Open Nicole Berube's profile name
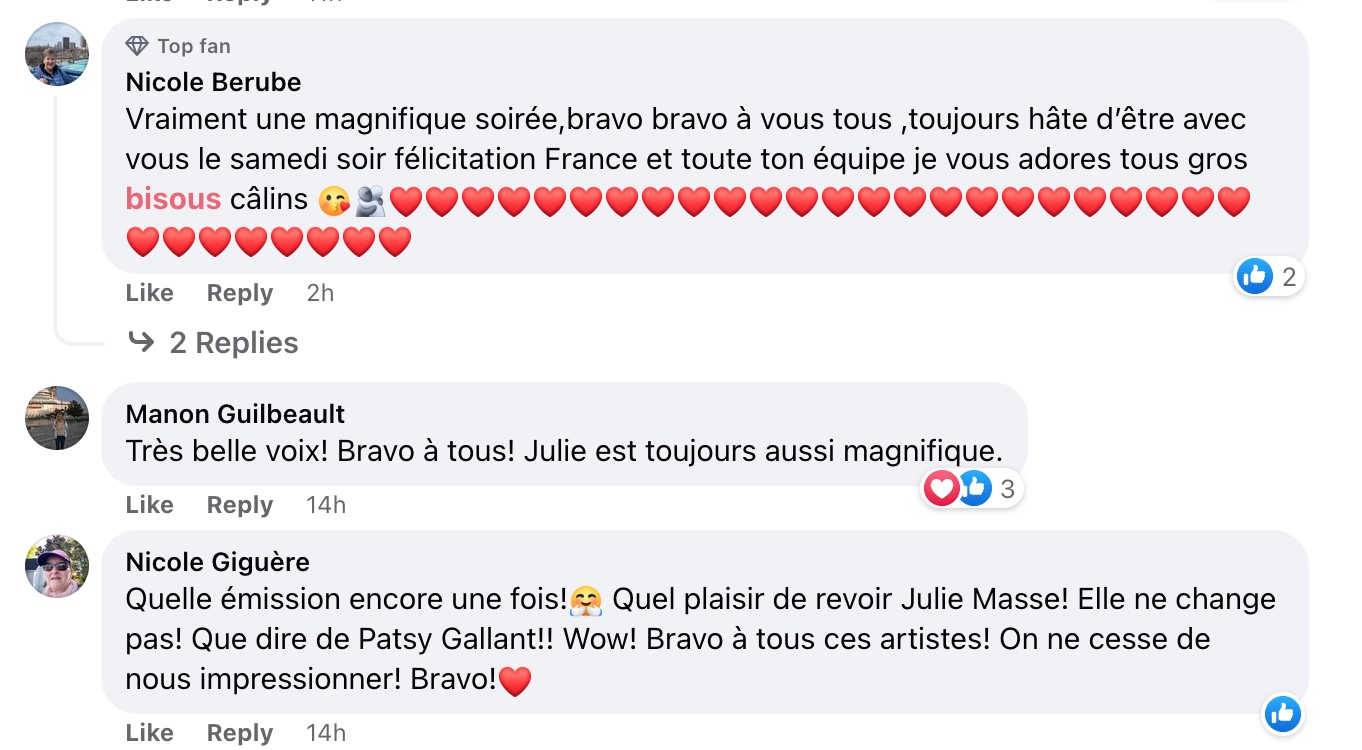1362x750 pixels. (213, 82)
